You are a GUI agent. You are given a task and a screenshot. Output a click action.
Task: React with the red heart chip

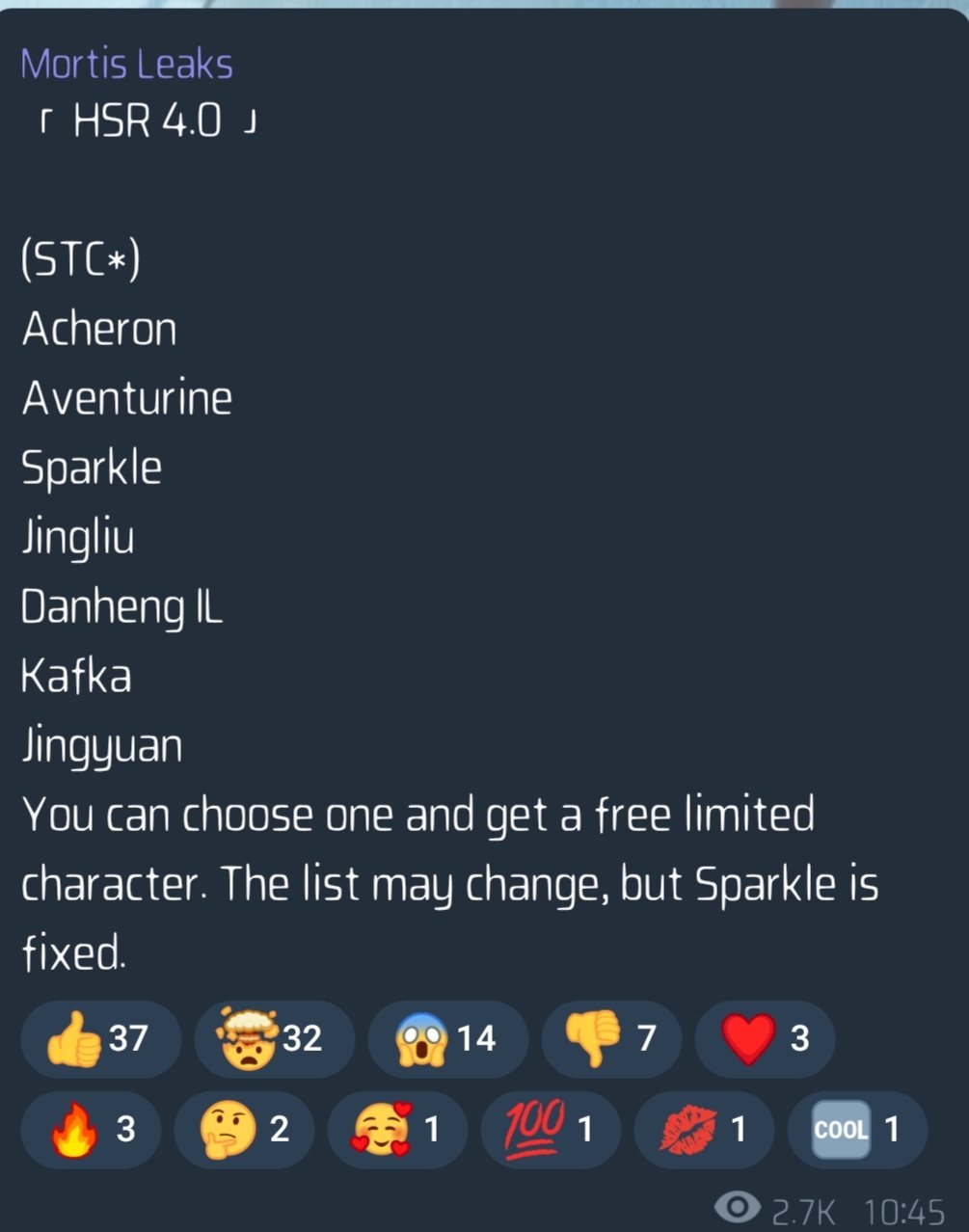(765, 1038)
